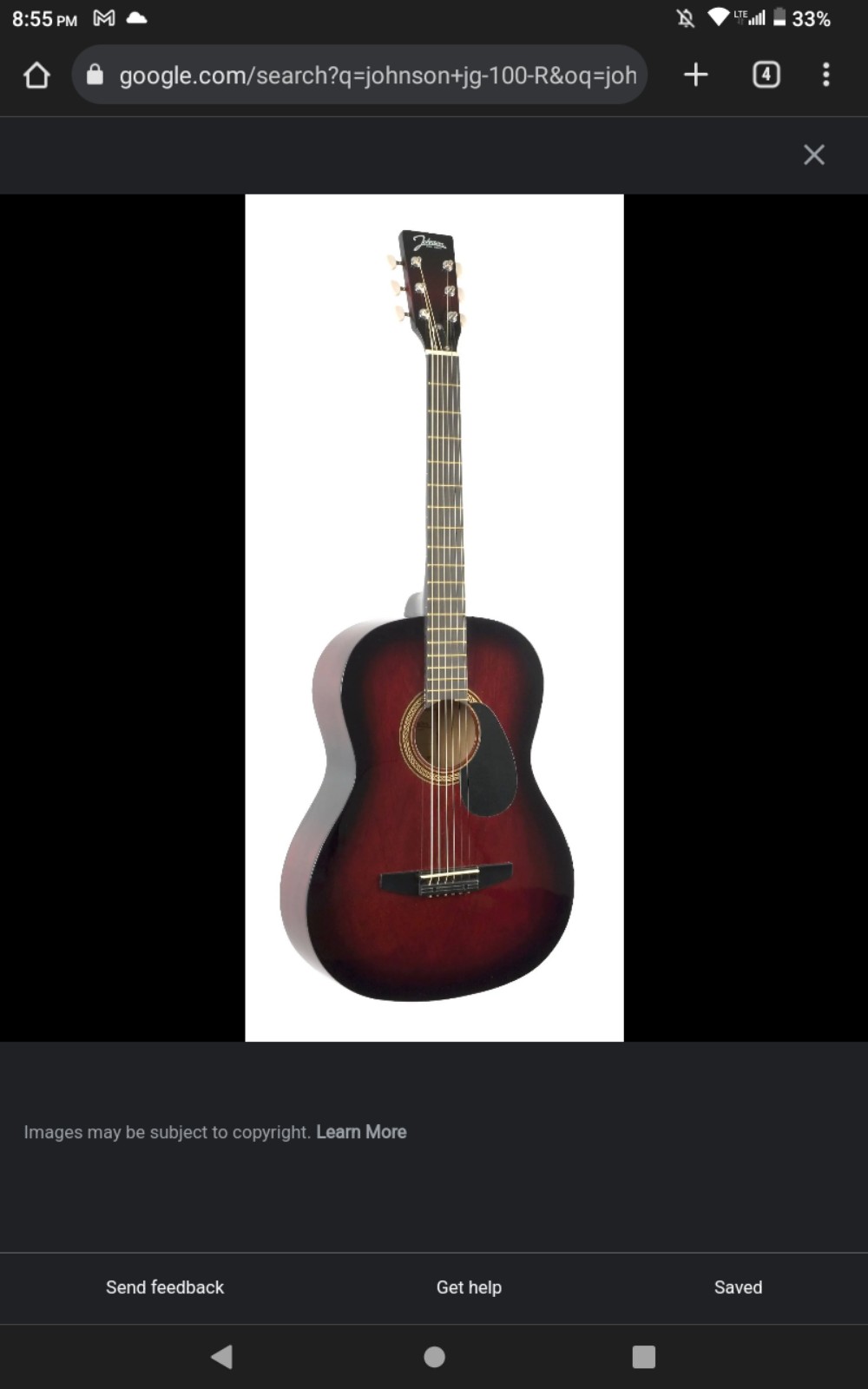Viewport: 868px width, 1389px height.
Task: Open the recent apps view
Action: pyautogui.click(x=643, y=1356)
